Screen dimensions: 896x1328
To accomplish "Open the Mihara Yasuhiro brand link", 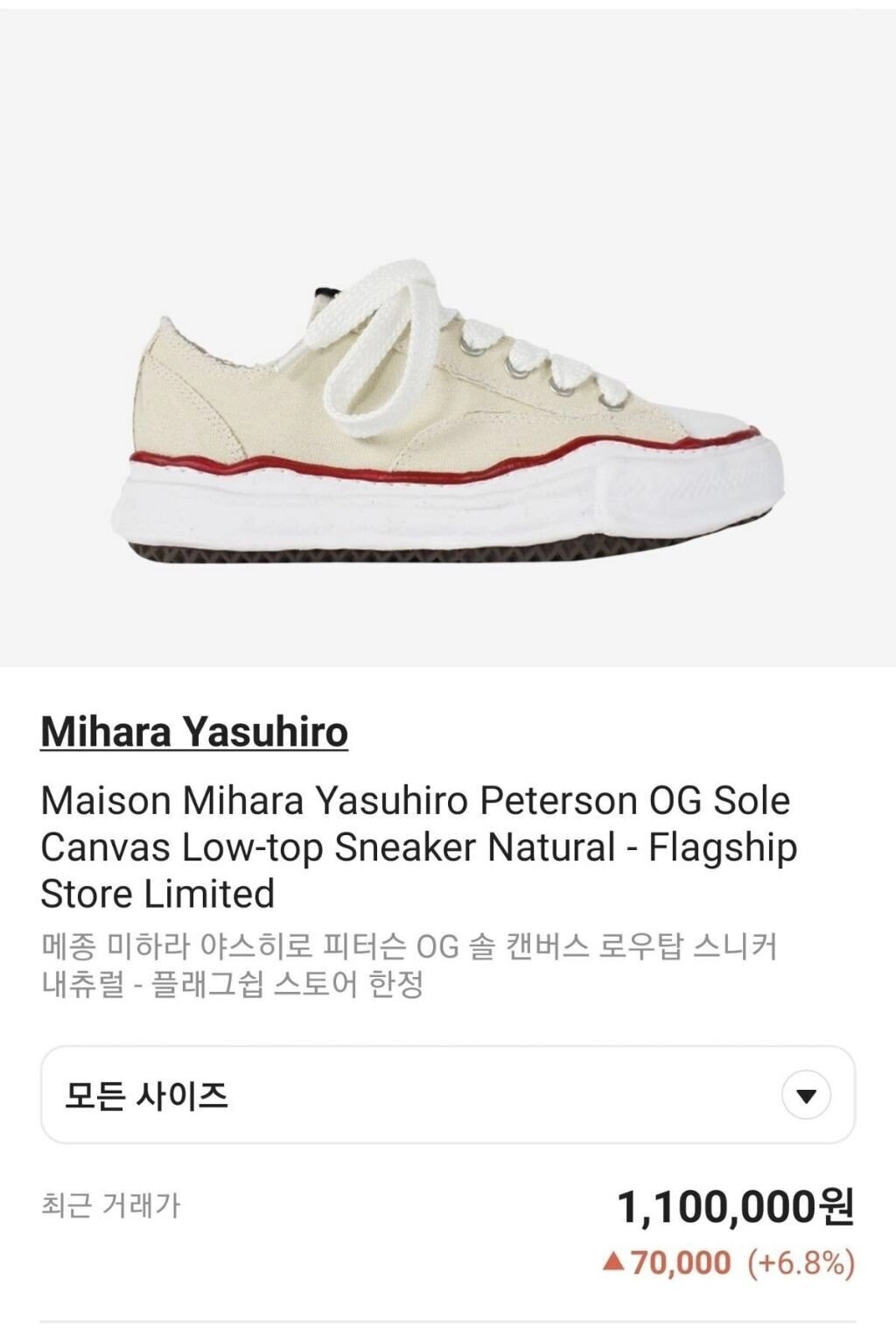I will pyautogui.click(x=194, y=732).
